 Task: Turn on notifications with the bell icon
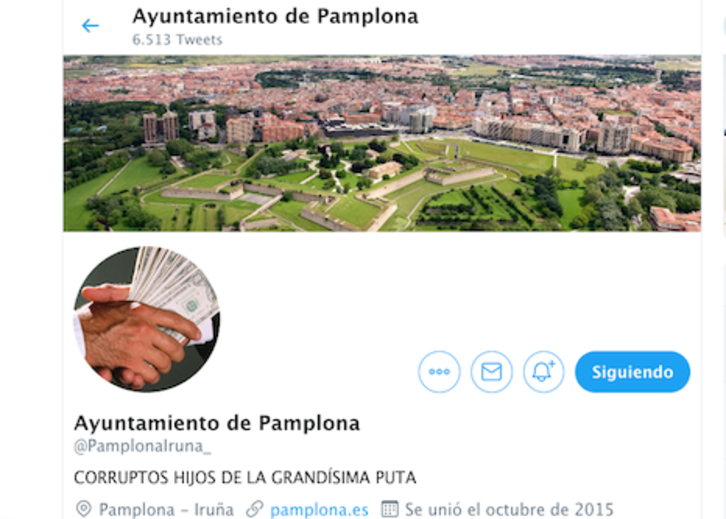click(544, 372)
